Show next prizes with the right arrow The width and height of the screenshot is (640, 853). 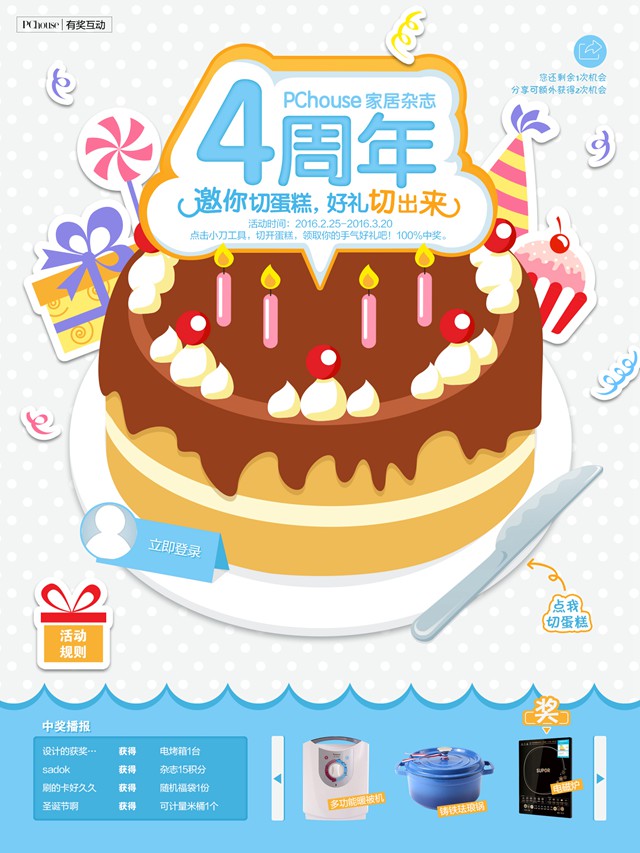[600, 778]
